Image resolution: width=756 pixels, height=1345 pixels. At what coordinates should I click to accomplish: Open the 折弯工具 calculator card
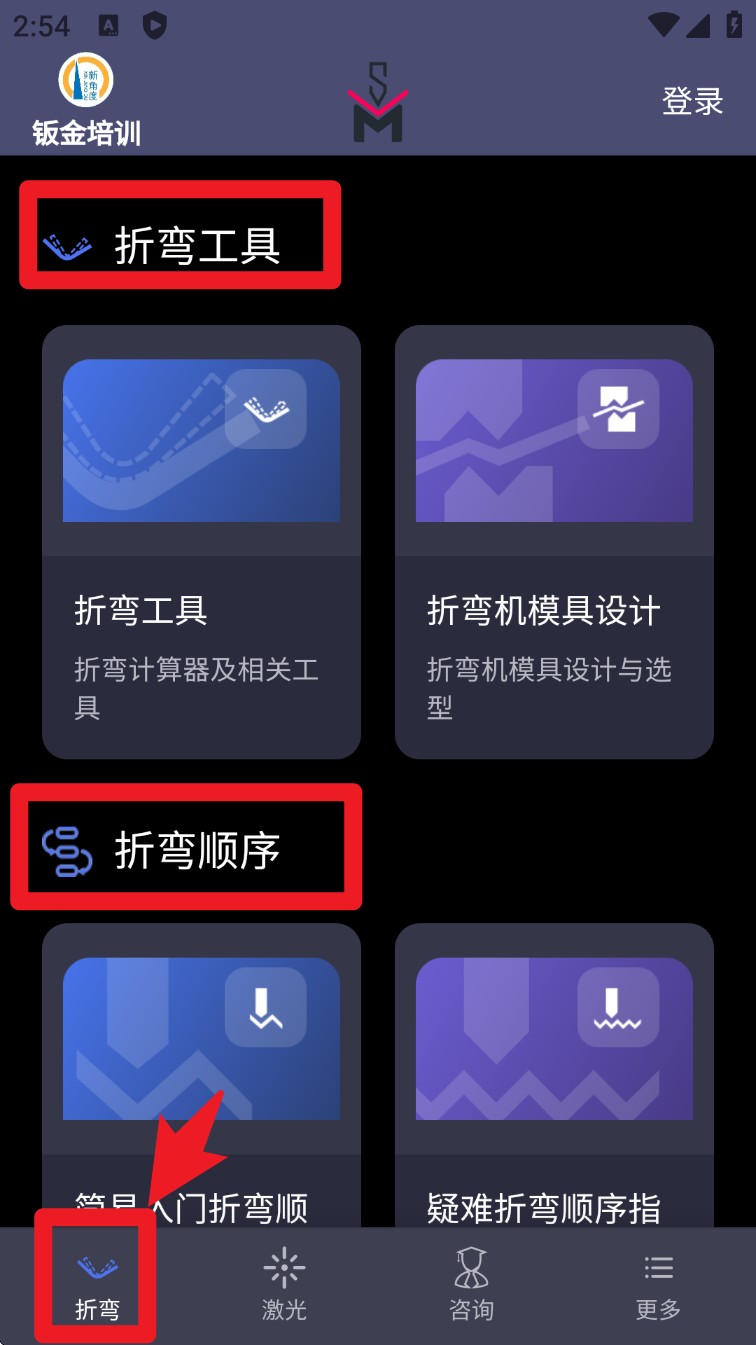(201, 541)
